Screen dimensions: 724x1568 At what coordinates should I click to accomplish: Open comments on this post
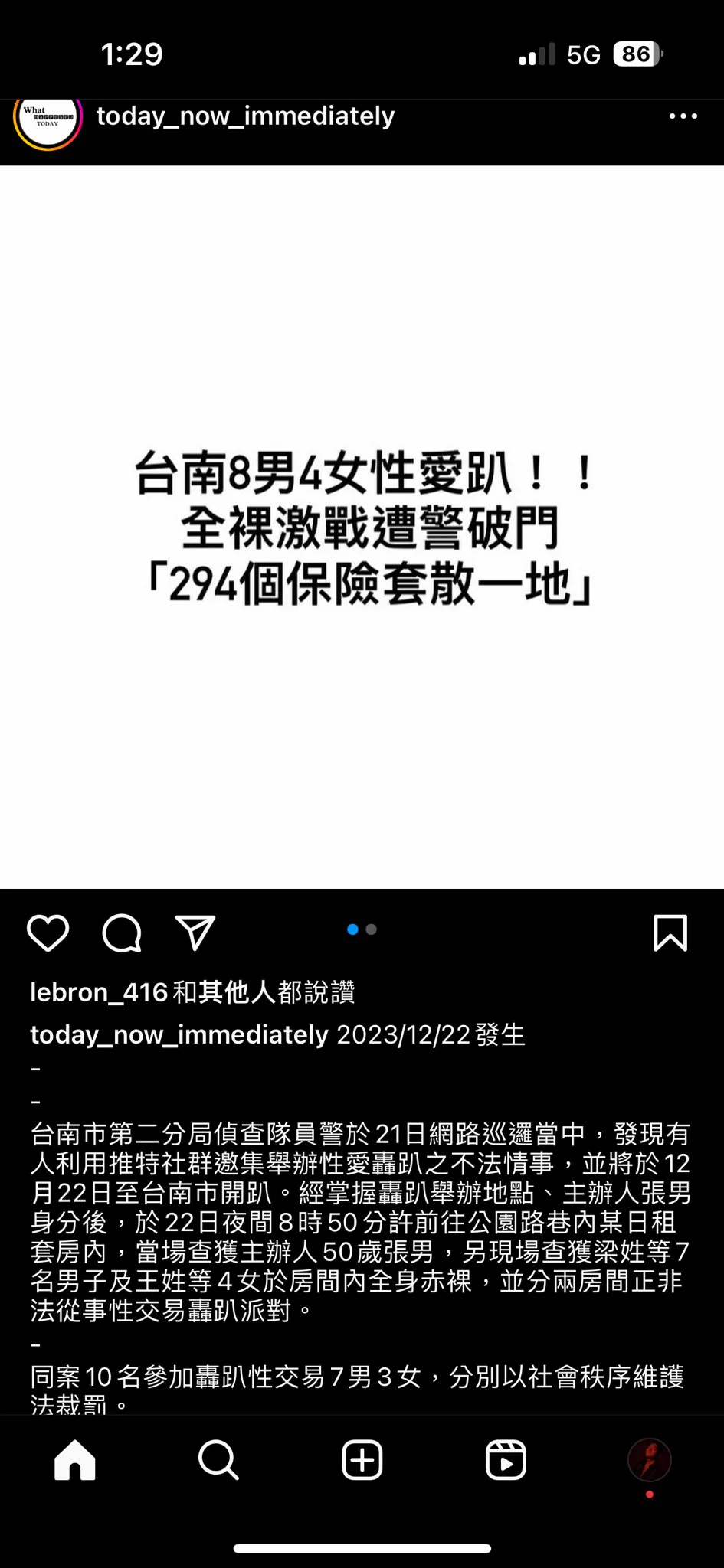(122, 933)
